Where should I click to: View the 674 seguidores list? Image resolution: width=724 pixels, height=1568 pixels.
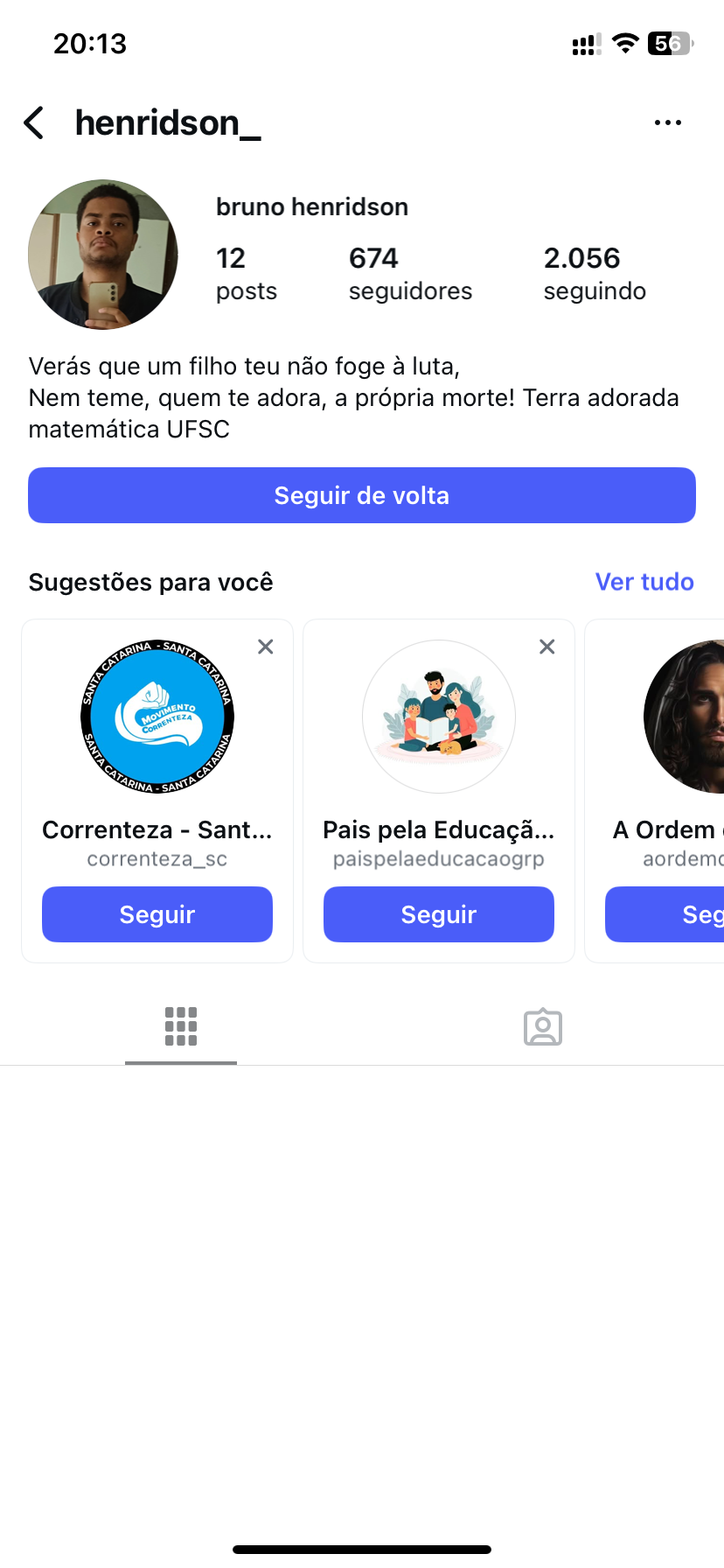click(409, 273)
